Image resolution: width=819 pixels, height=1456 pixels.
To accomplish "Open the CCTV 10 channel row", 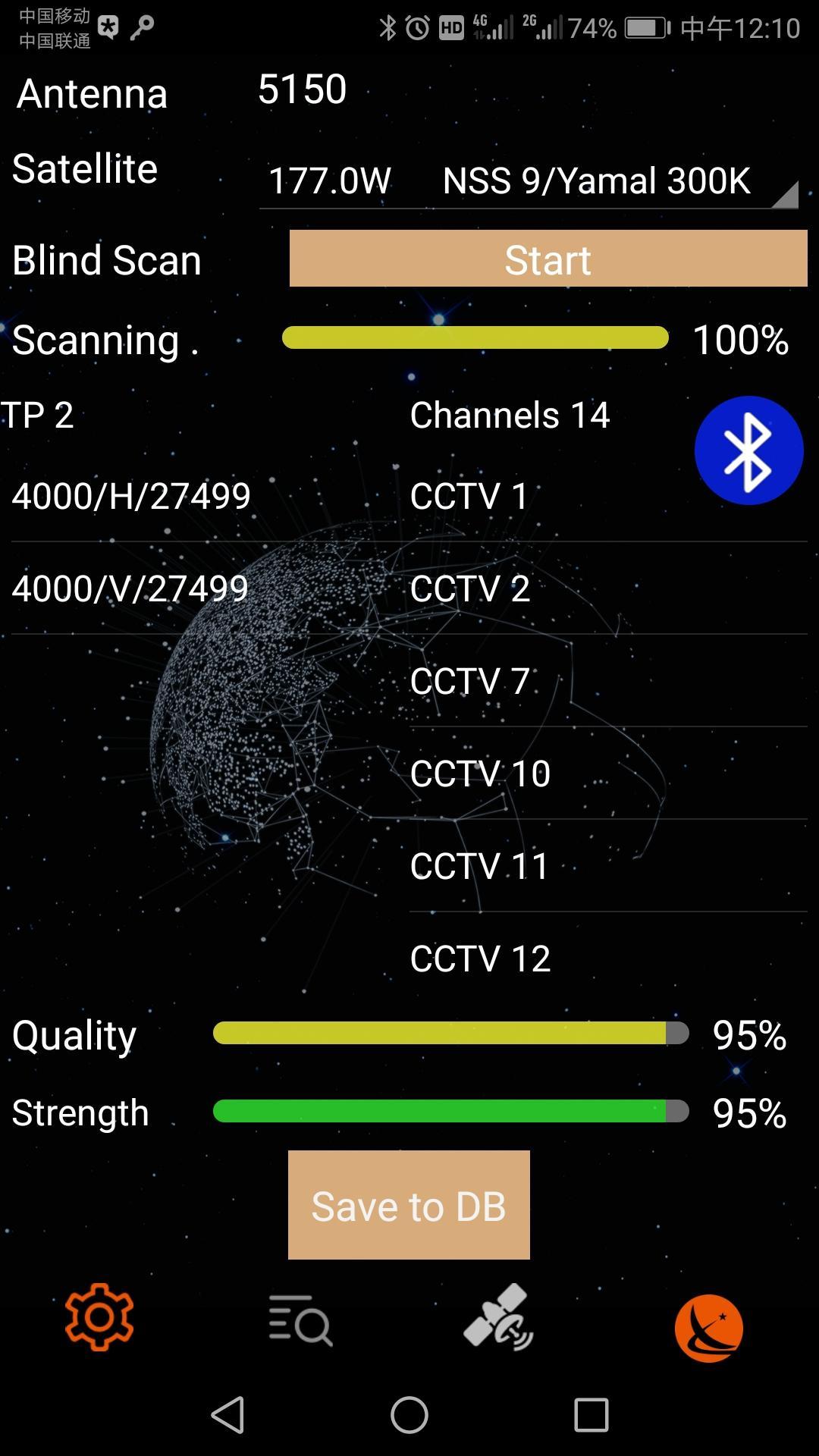I will click(480, 774).
